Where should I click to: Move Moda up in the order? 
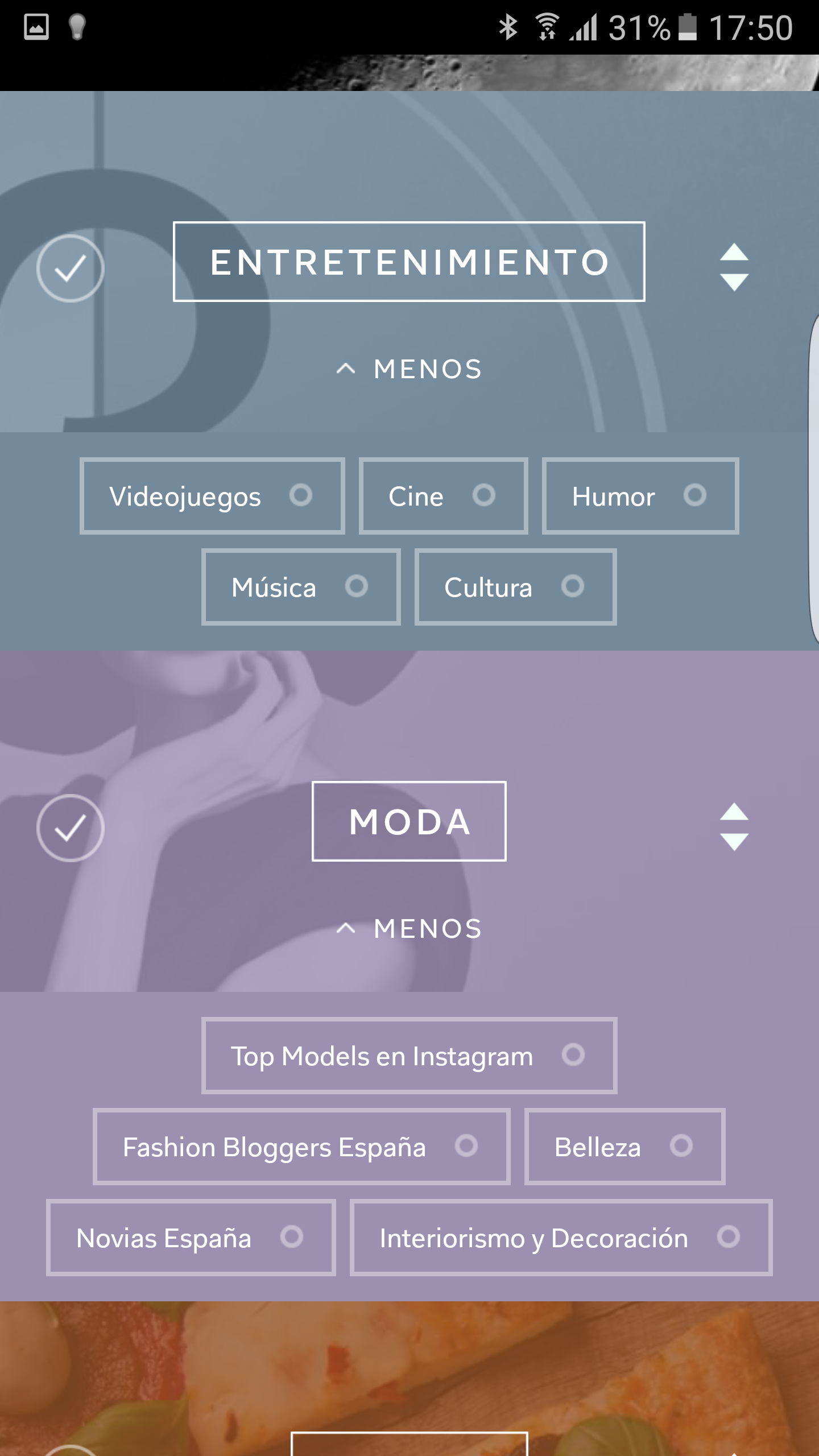tap(734, 812)
